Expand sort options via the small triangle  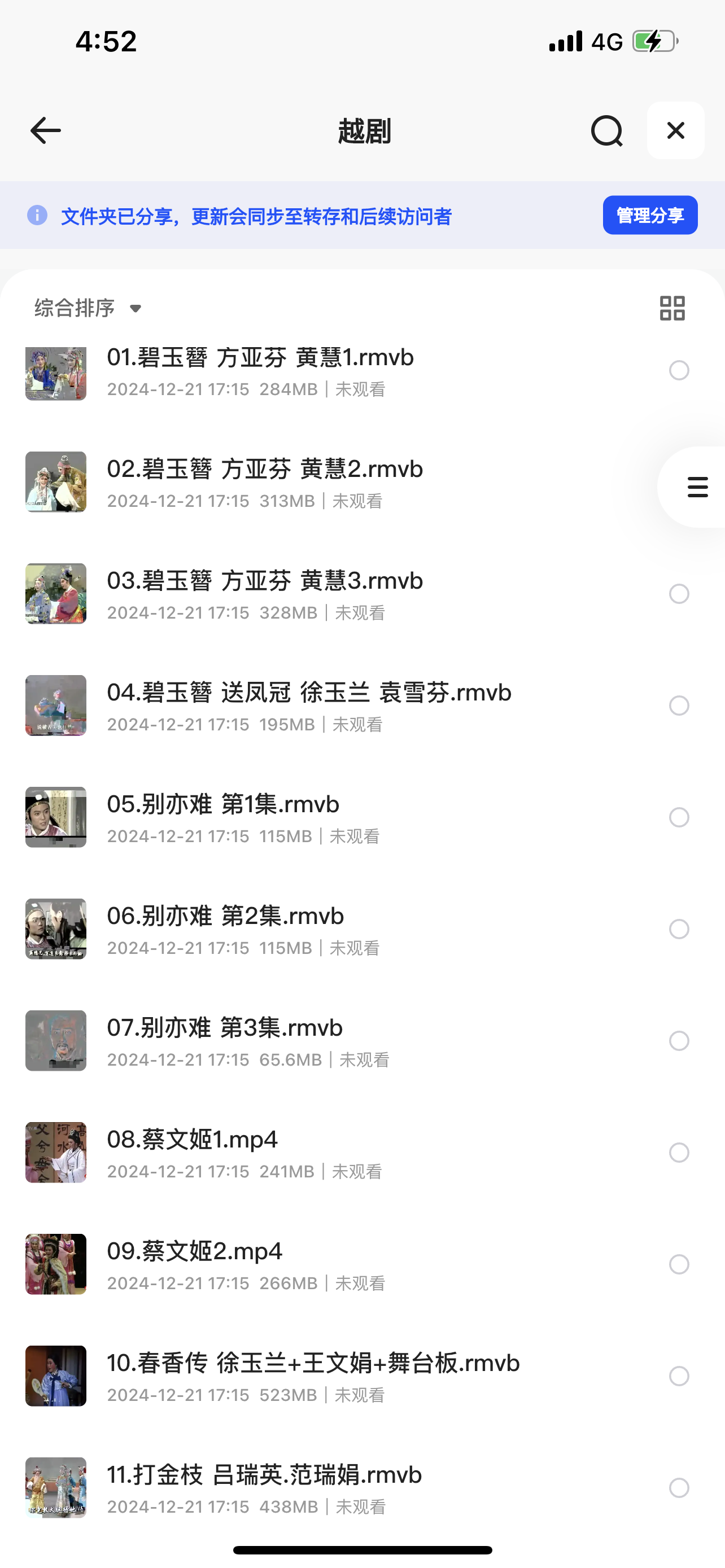135,309
